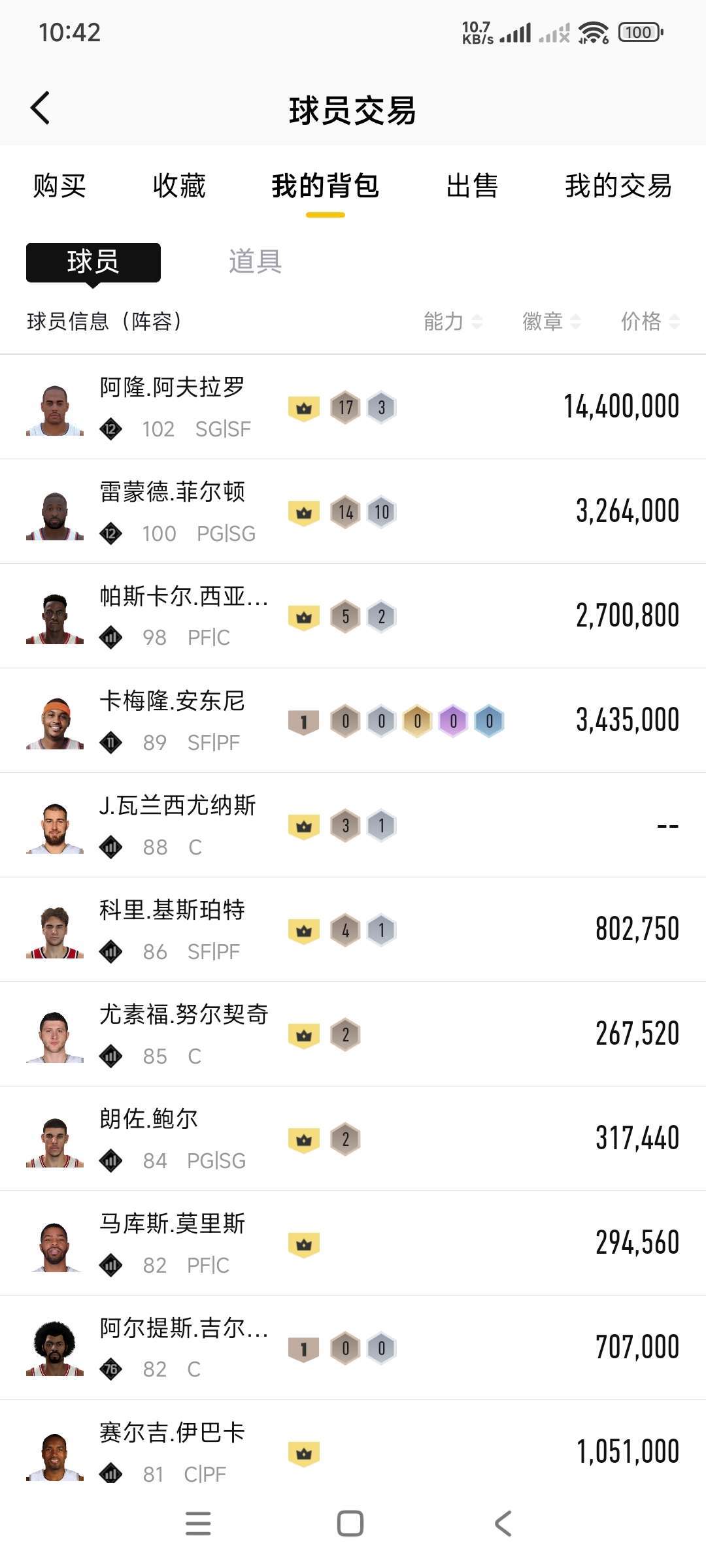Switch to the 收藏 tab

[x=179, y=186]
